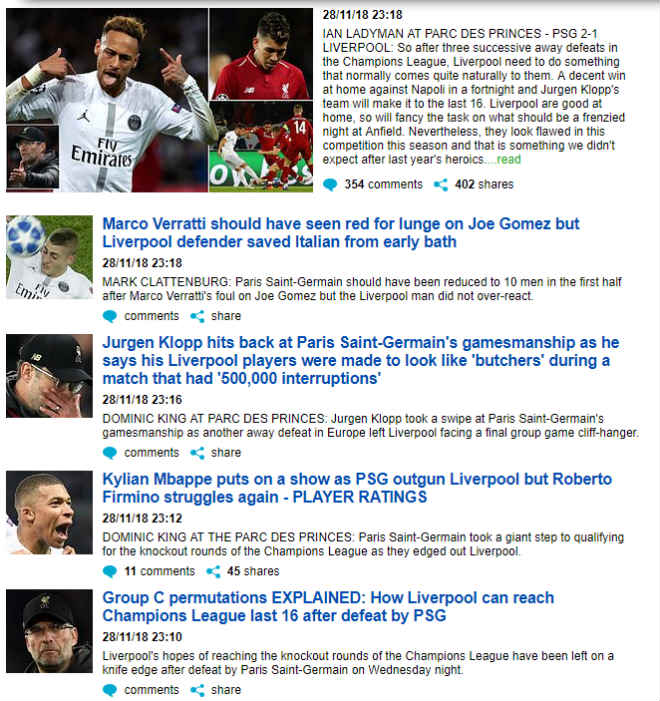660x701 pixels.
Task: Open the Jurgen Klopp gamesmanship headline
Action: tap(360, 360)
